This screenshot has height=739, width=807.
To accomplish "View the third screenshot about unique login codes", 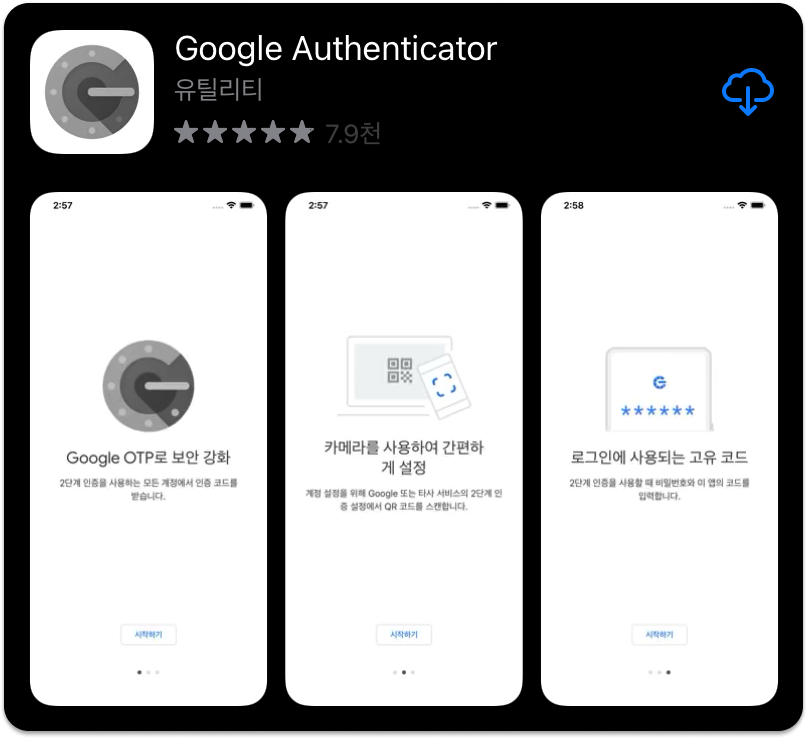I will point(659,448).
